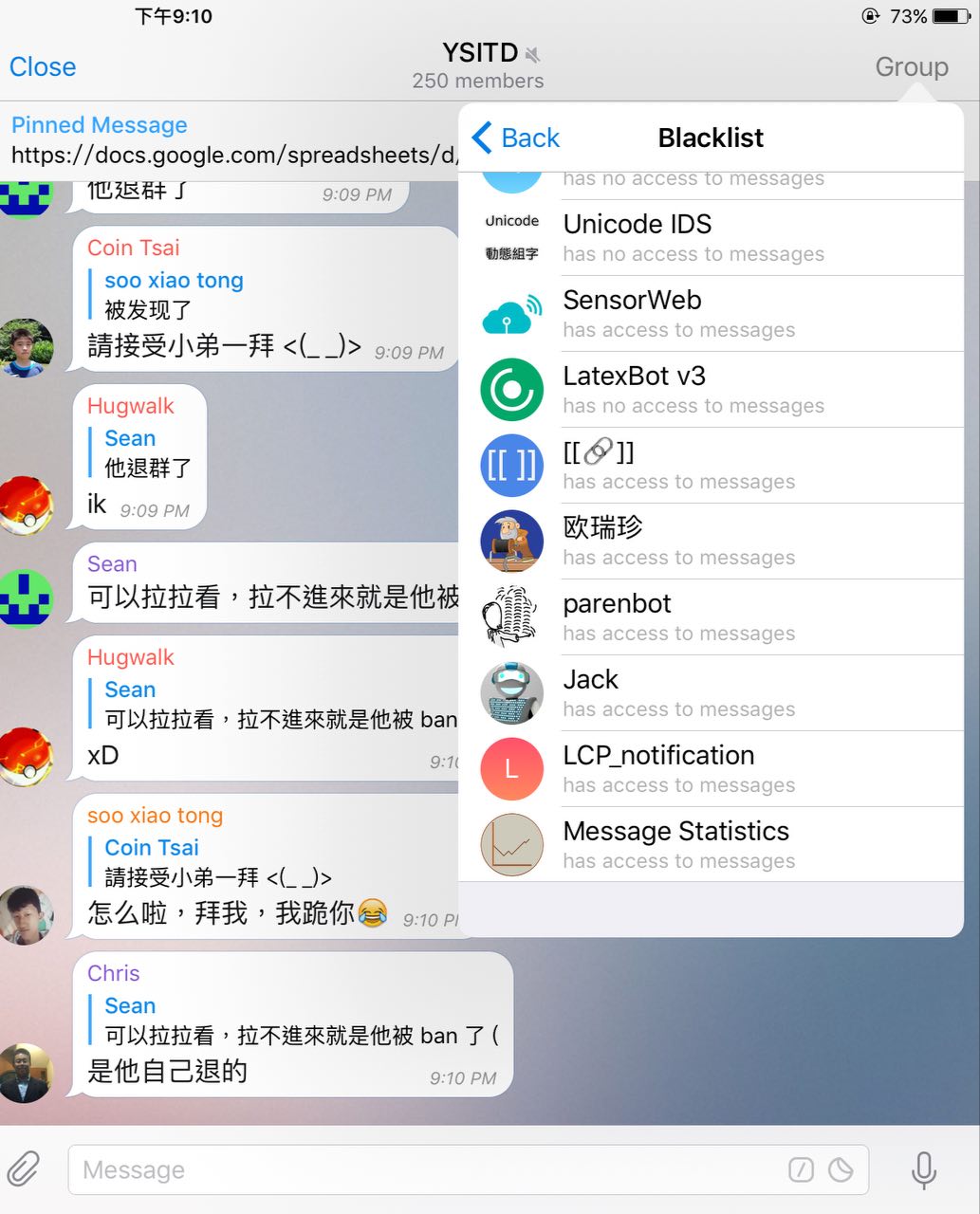
Task: View Coin Tsai's profile avatar
Action: 26,347
